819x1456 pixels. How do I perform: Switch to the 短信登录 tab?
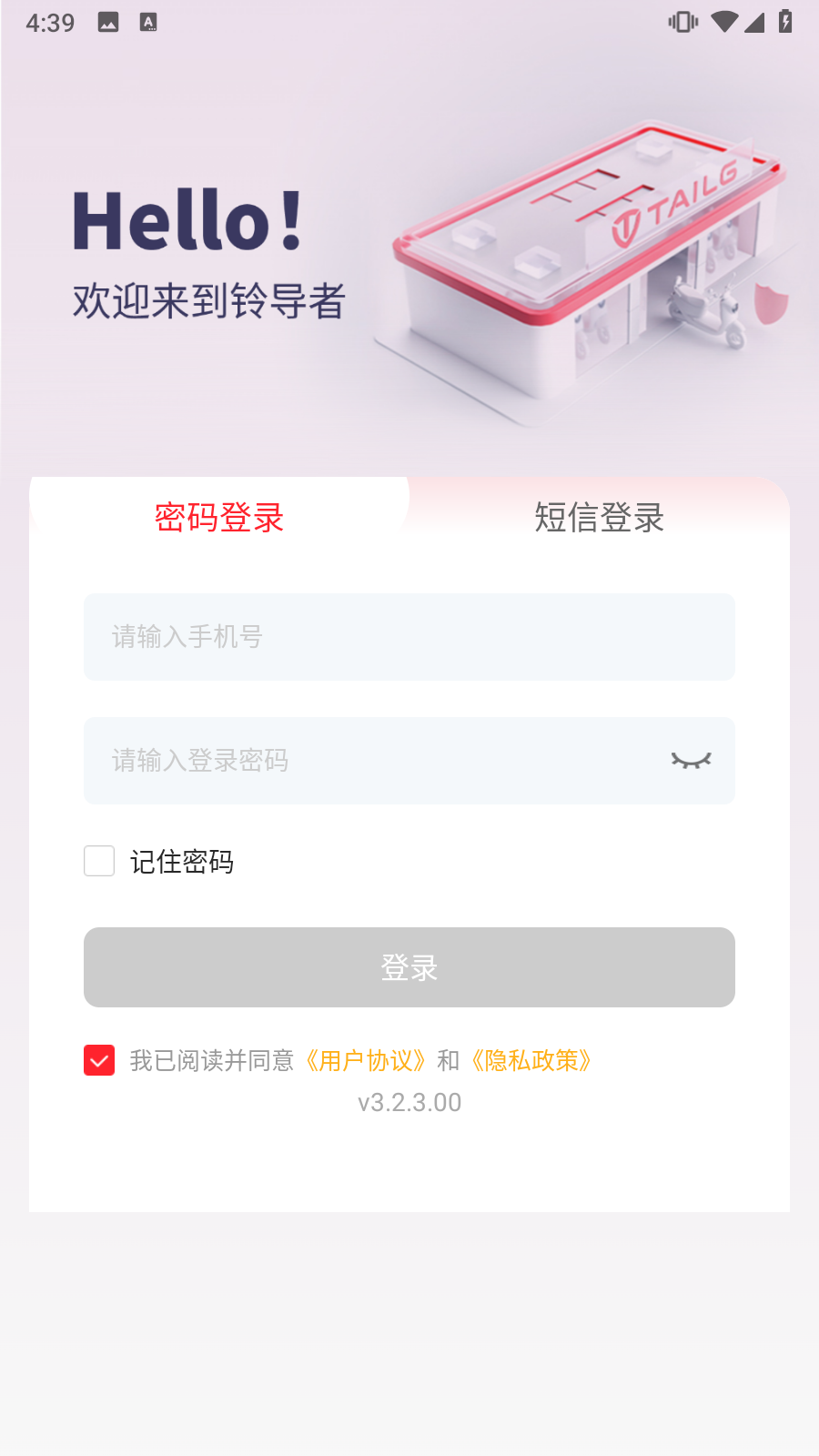pos(599,517)
